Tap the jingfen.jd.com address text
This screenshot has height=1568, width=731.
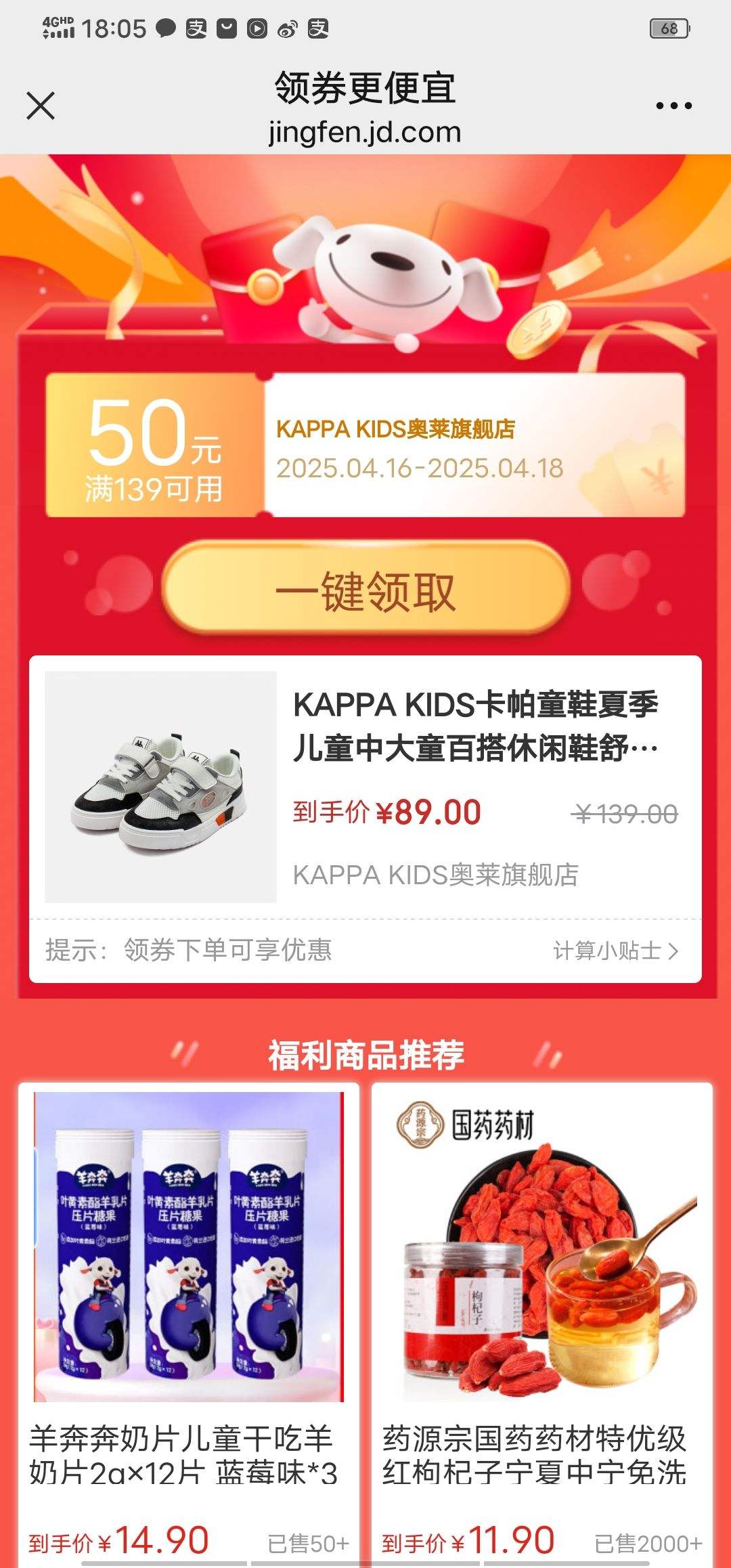[x=365, y=133]
